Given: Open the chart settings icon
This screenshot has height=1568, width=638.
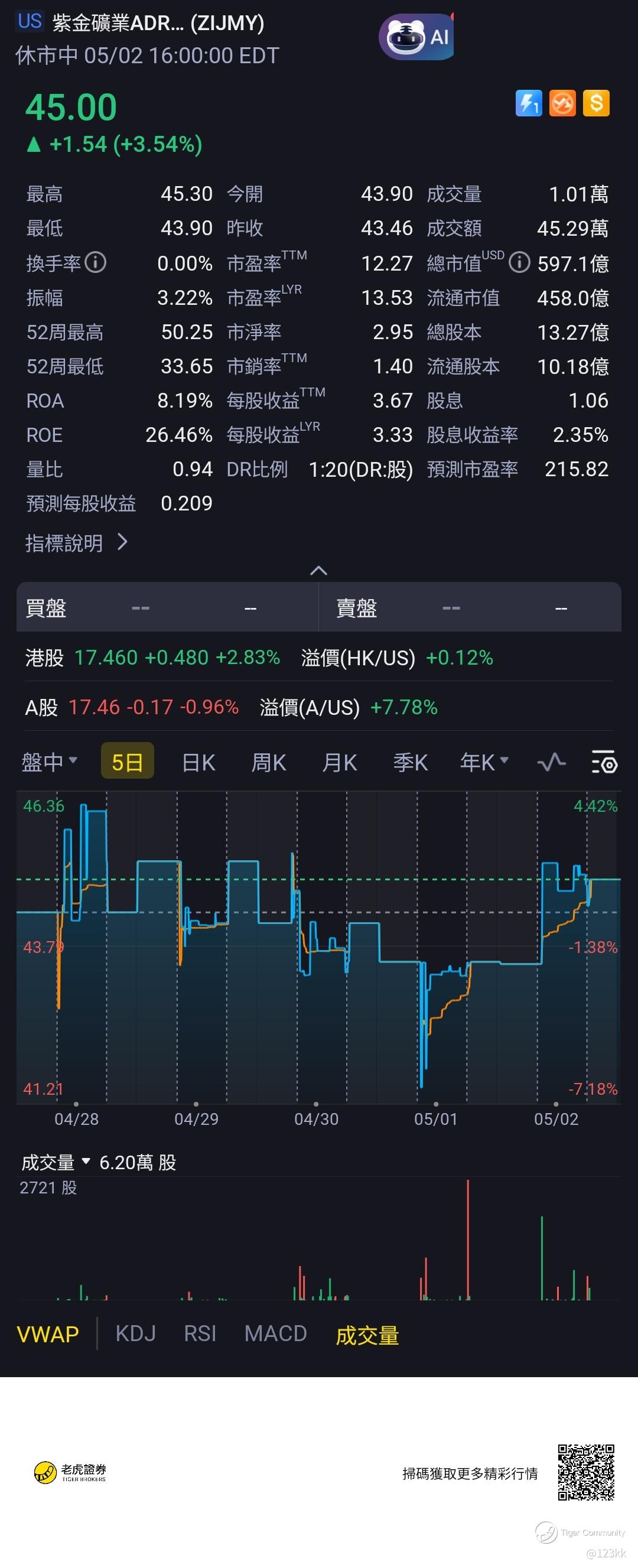Looking at the screenshot, I should click(x=604, y=762).
